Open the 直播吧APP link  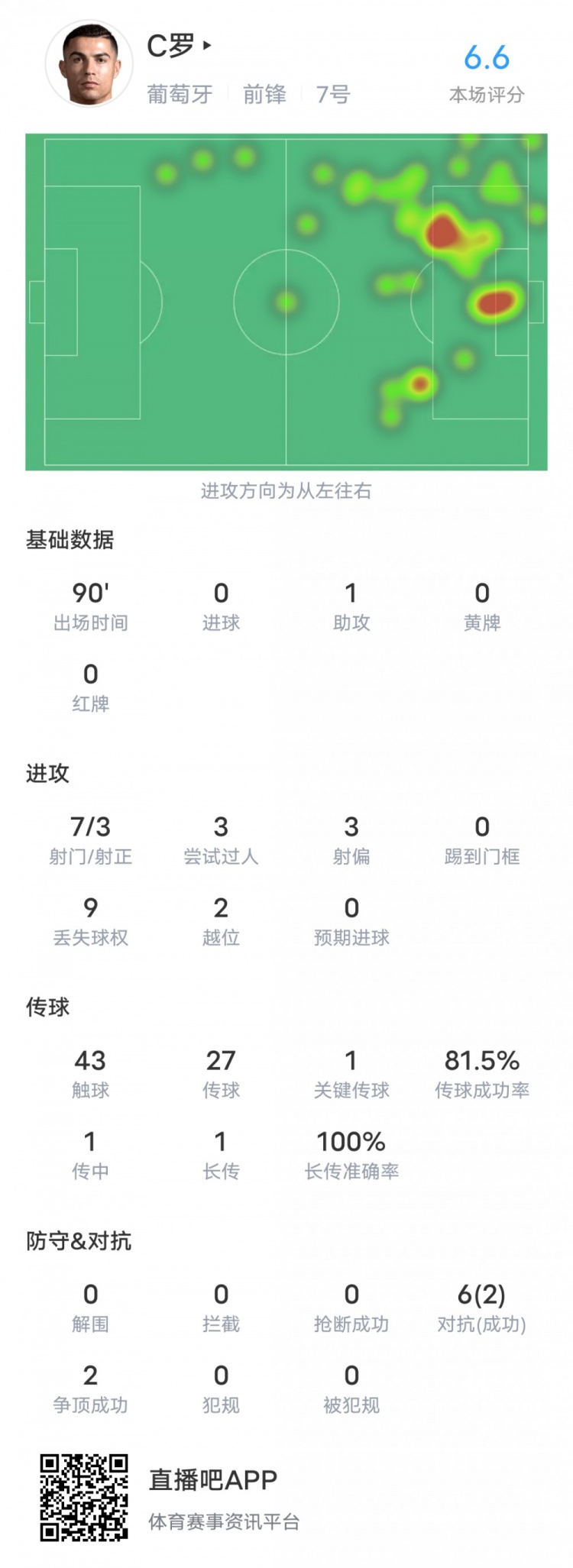tap(212, 1480)
